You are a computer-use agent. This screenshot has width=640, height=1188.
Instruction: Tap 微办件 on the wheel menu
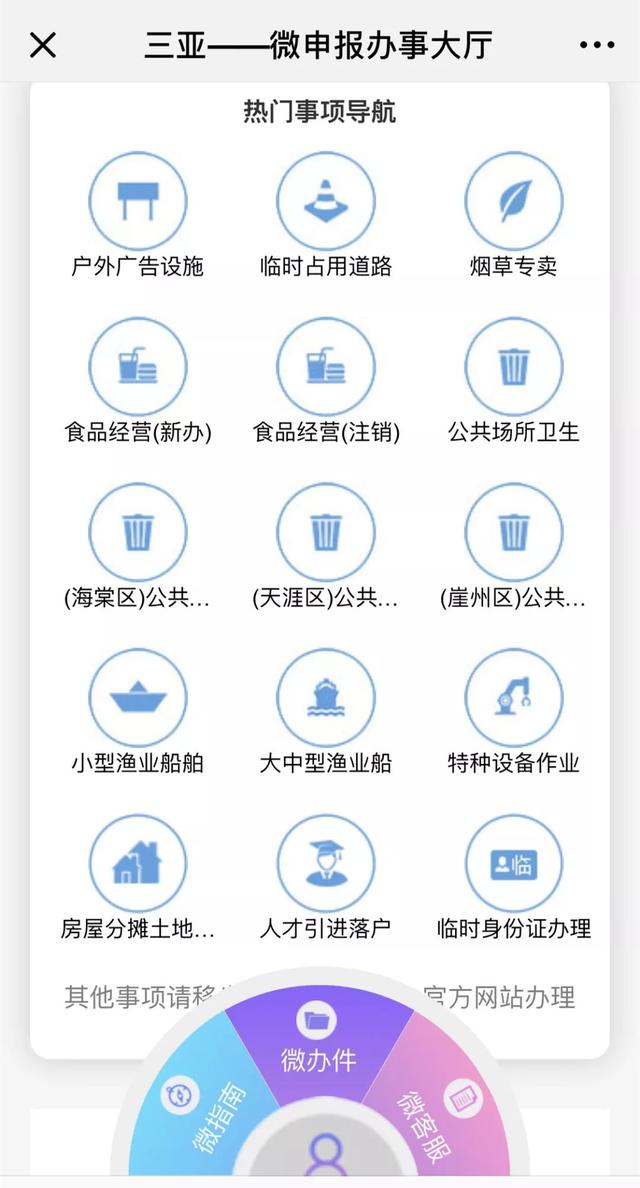click(x=318, y=1042)
